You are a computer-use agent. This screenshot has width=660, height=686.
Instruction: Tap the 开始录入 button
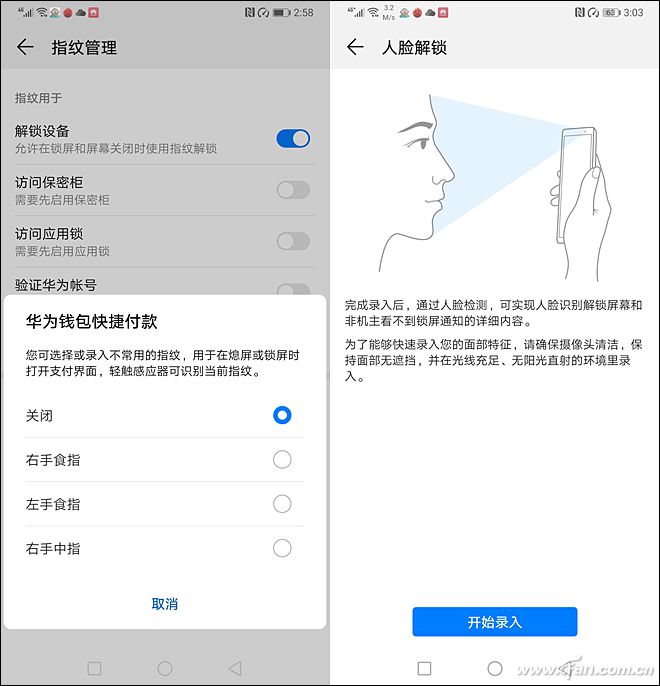pyautogui.click(x=495, y=622)
